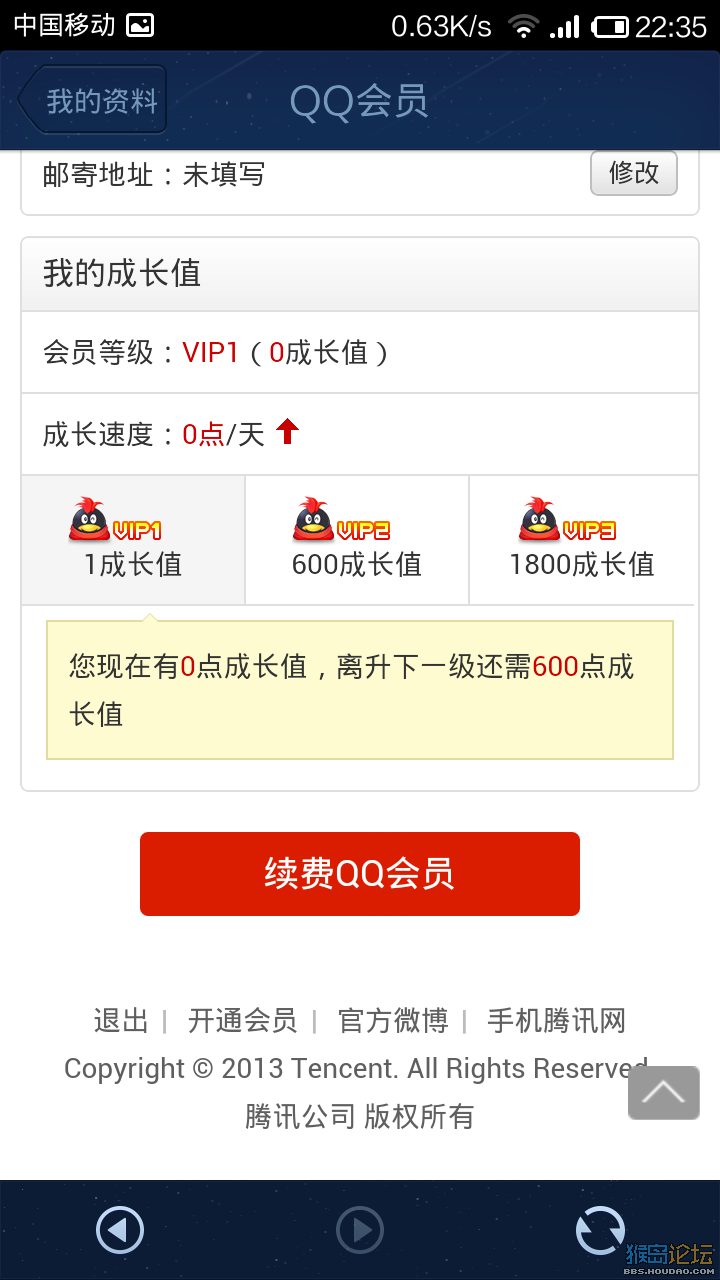
Task: Go back to 我的资料
Action: click(x=92, y=100)
